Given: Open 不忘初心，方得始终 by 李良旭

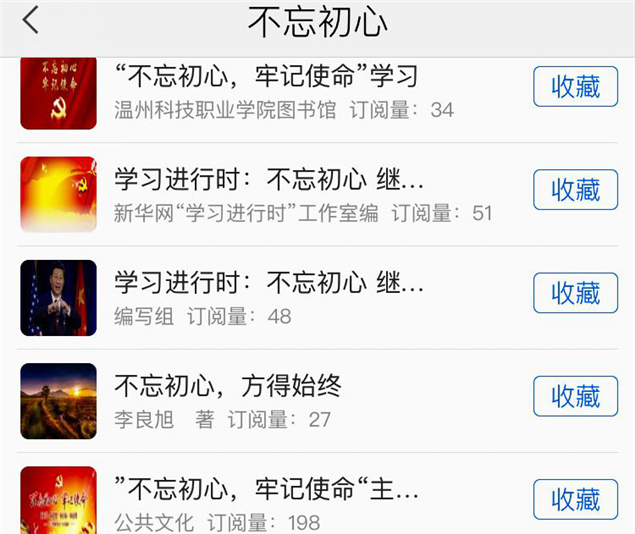Looking at the screenshot, I should [x=228, y=386].
